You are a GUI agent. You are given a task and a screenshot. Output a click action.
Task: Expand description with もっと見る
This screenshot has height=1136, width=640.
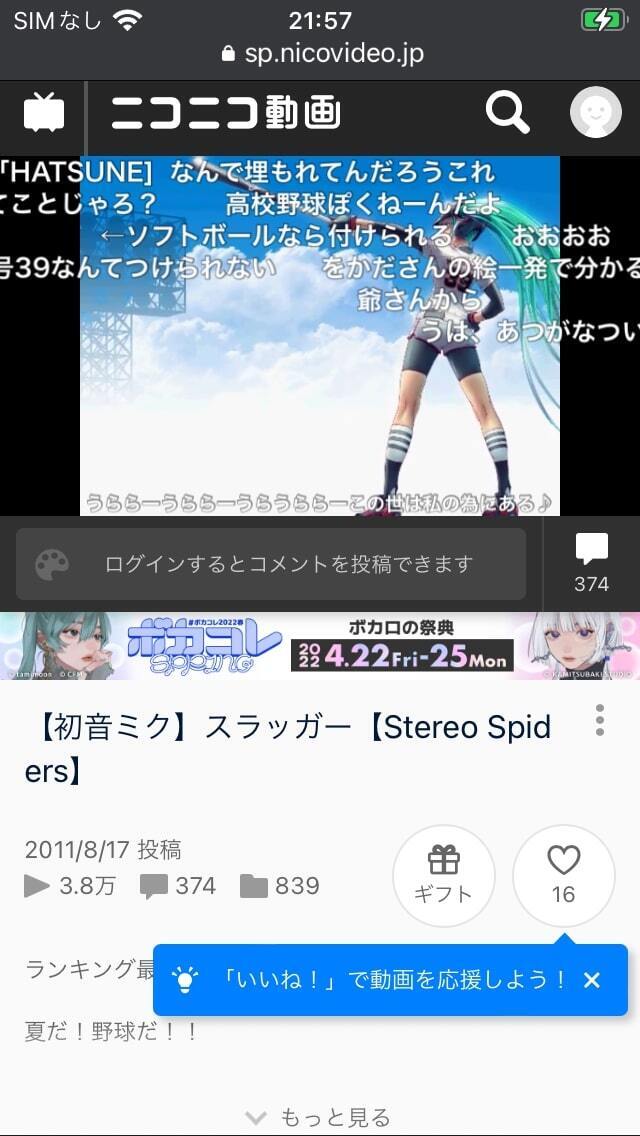pyautogui.click(x=320, y=1117)
